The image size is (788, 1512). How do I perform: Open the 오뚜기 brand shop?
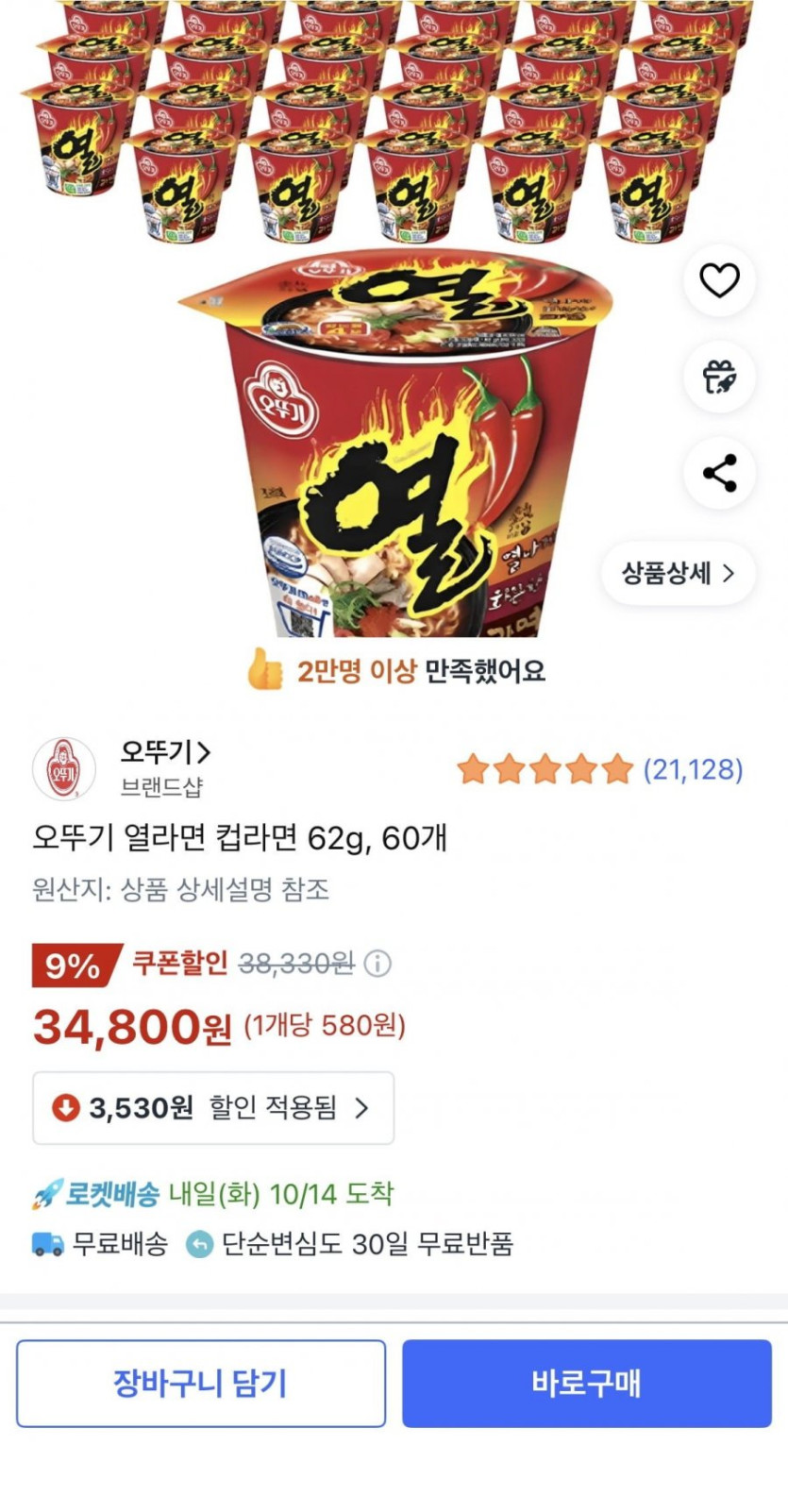164,752
